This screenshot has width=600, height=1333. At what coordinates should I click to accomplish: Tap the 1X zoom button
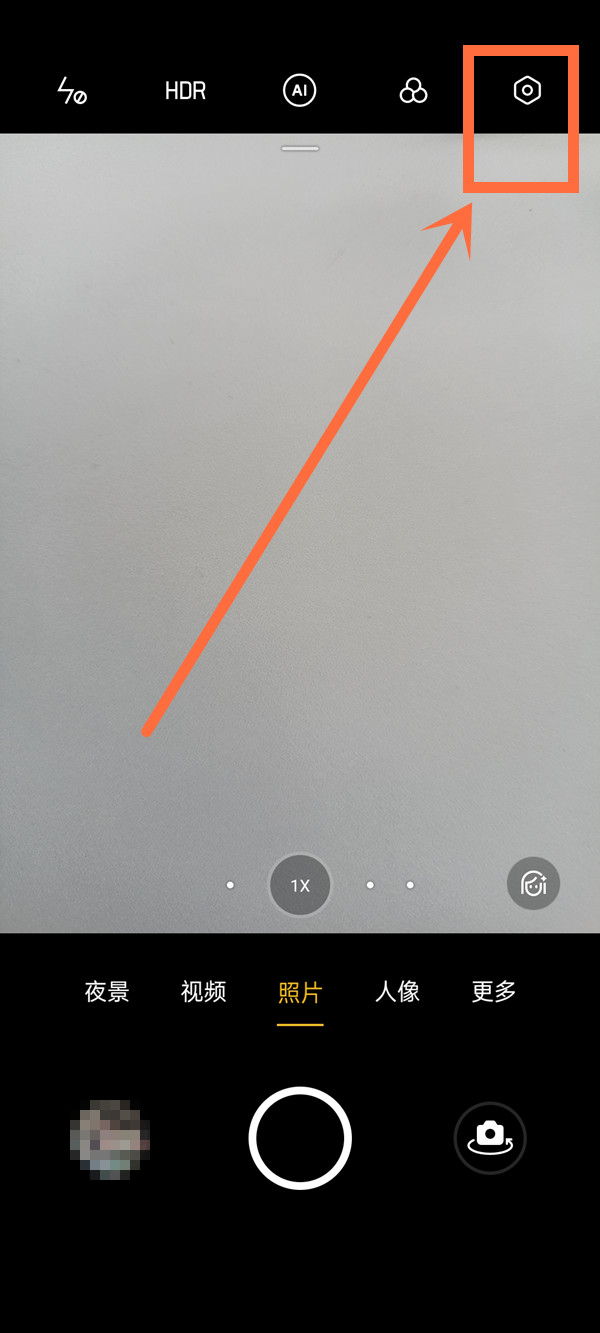click(x=300, y=885)
